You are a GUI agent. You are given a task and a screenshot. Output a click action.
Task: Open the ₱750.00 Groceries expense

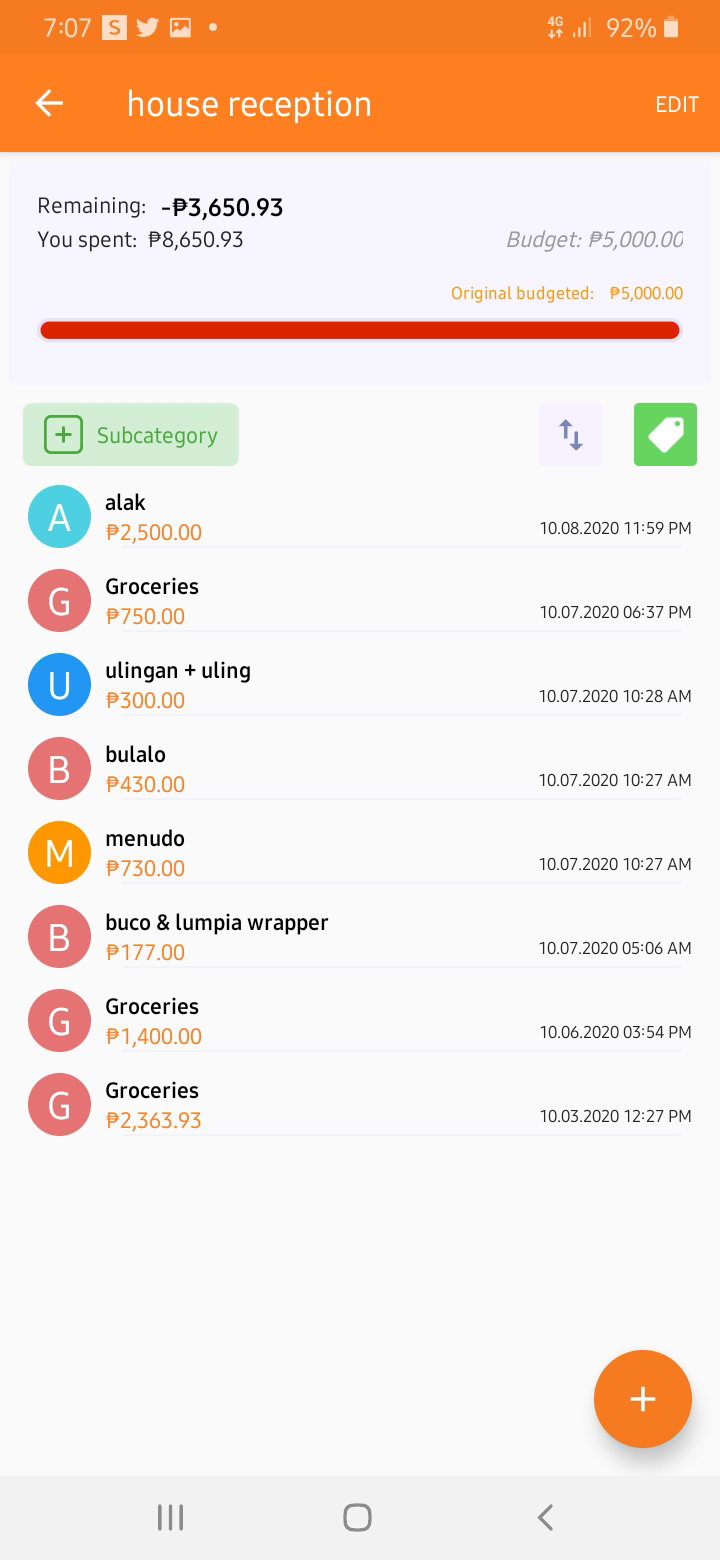click(x=360, y=601)
